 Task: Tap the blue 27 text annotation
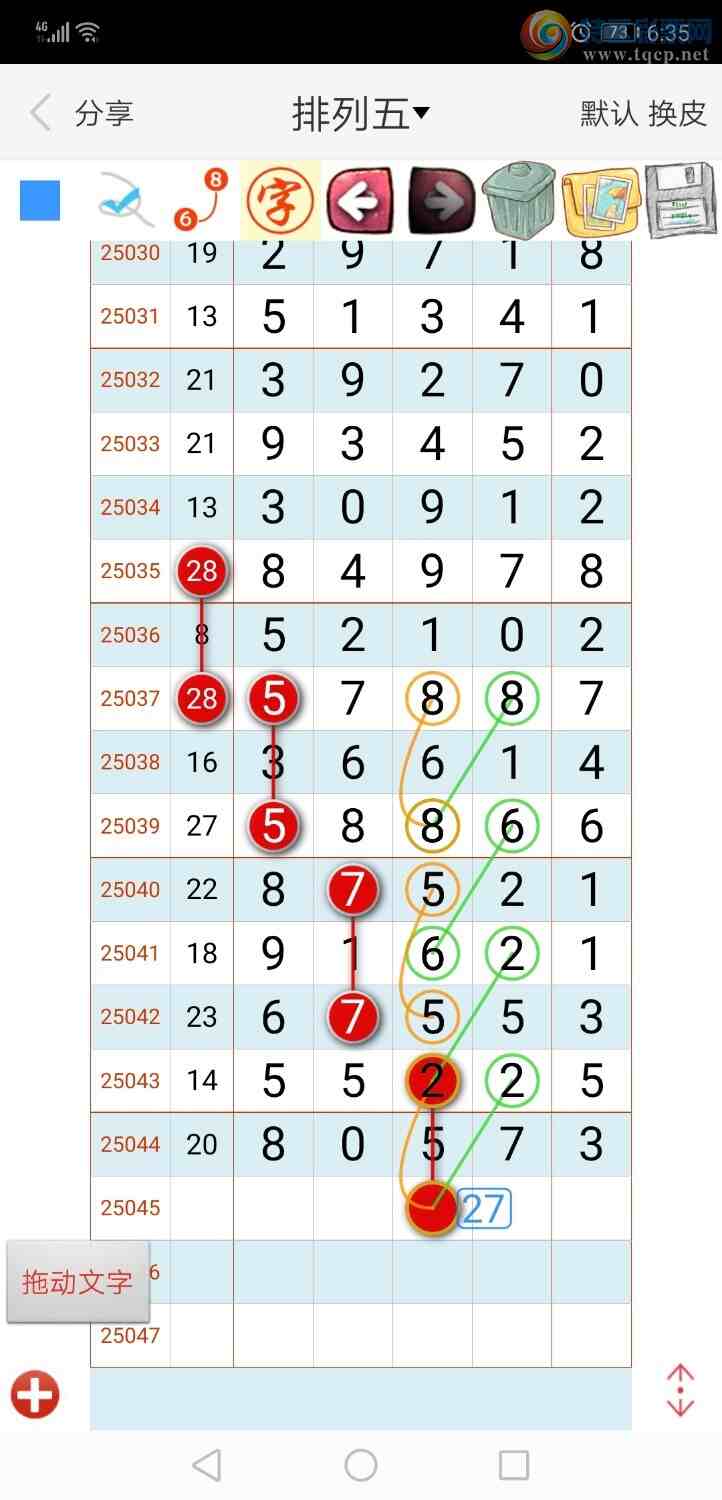pyautogui.click(x=484, y=1209)
